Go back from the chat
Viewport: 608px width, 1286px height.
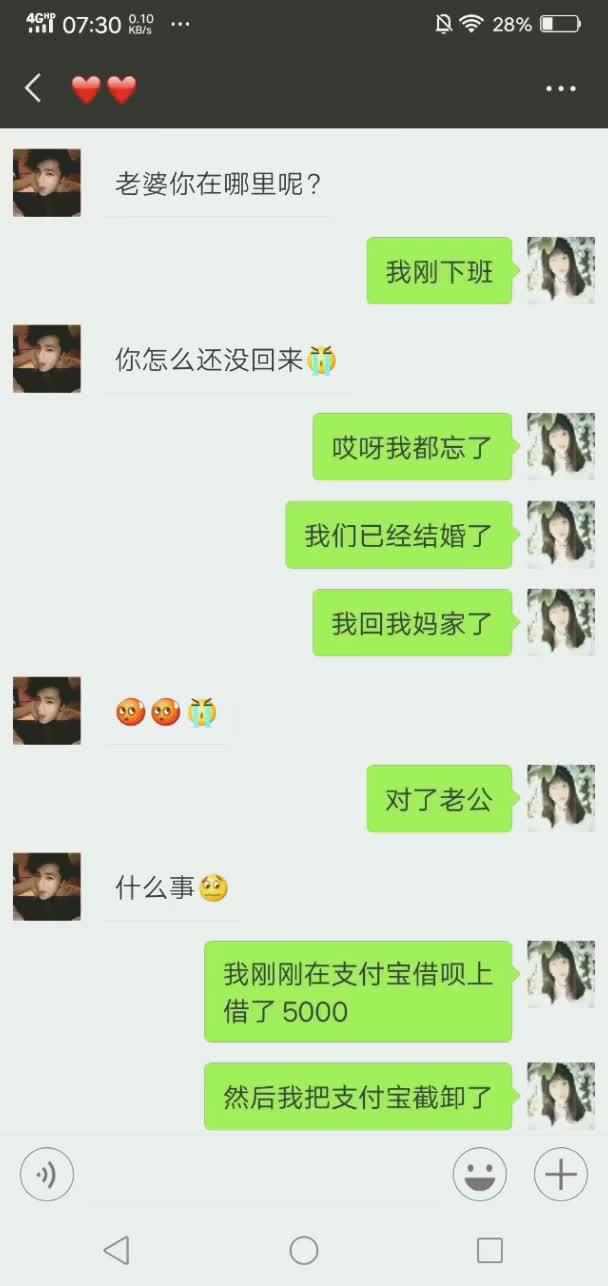click(x=33, y=88)
